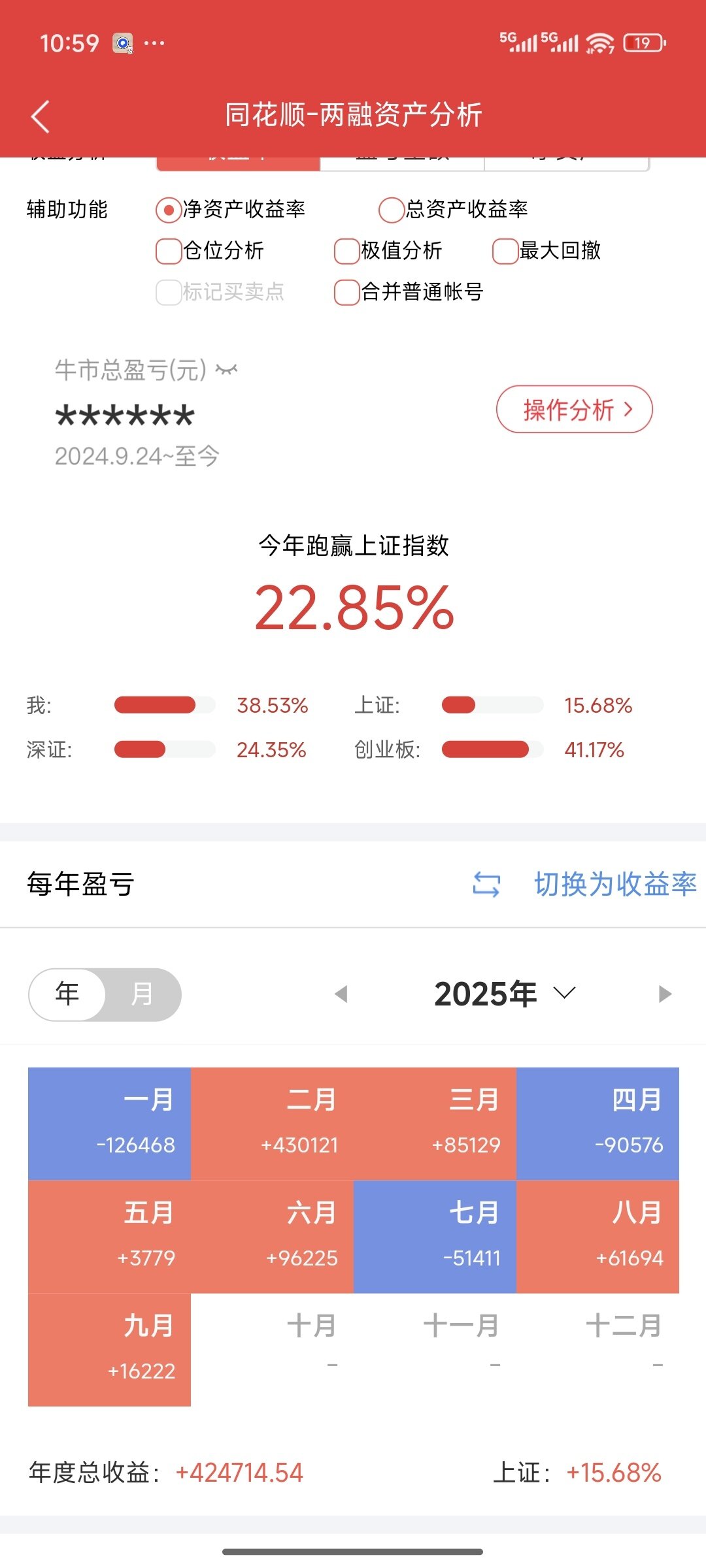The height and width of the screenshot is (1568, 706).
Task: Go to the previous year
Action: 341,994
